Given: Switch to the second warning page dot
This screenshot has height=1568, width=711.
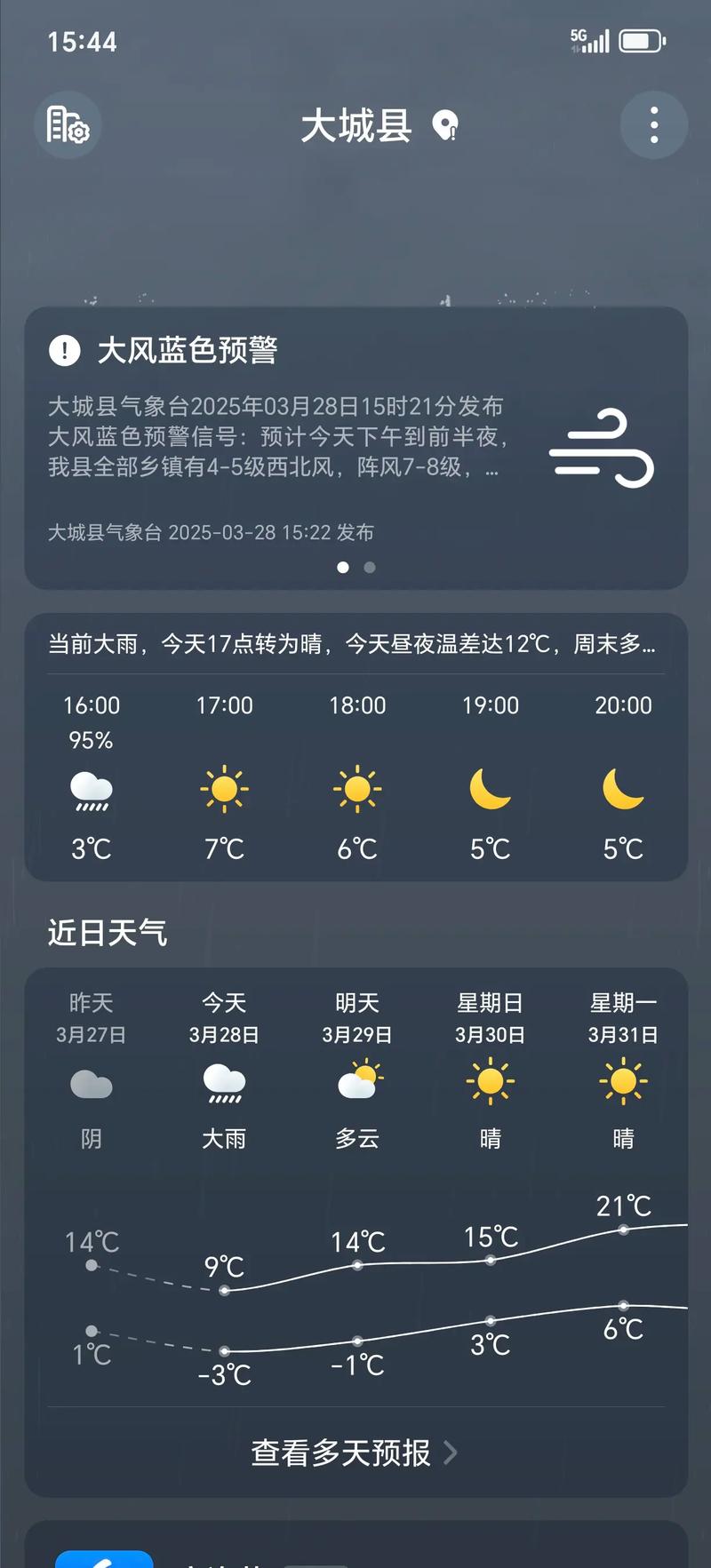Looking at the screenshot, I should [368, 566].
